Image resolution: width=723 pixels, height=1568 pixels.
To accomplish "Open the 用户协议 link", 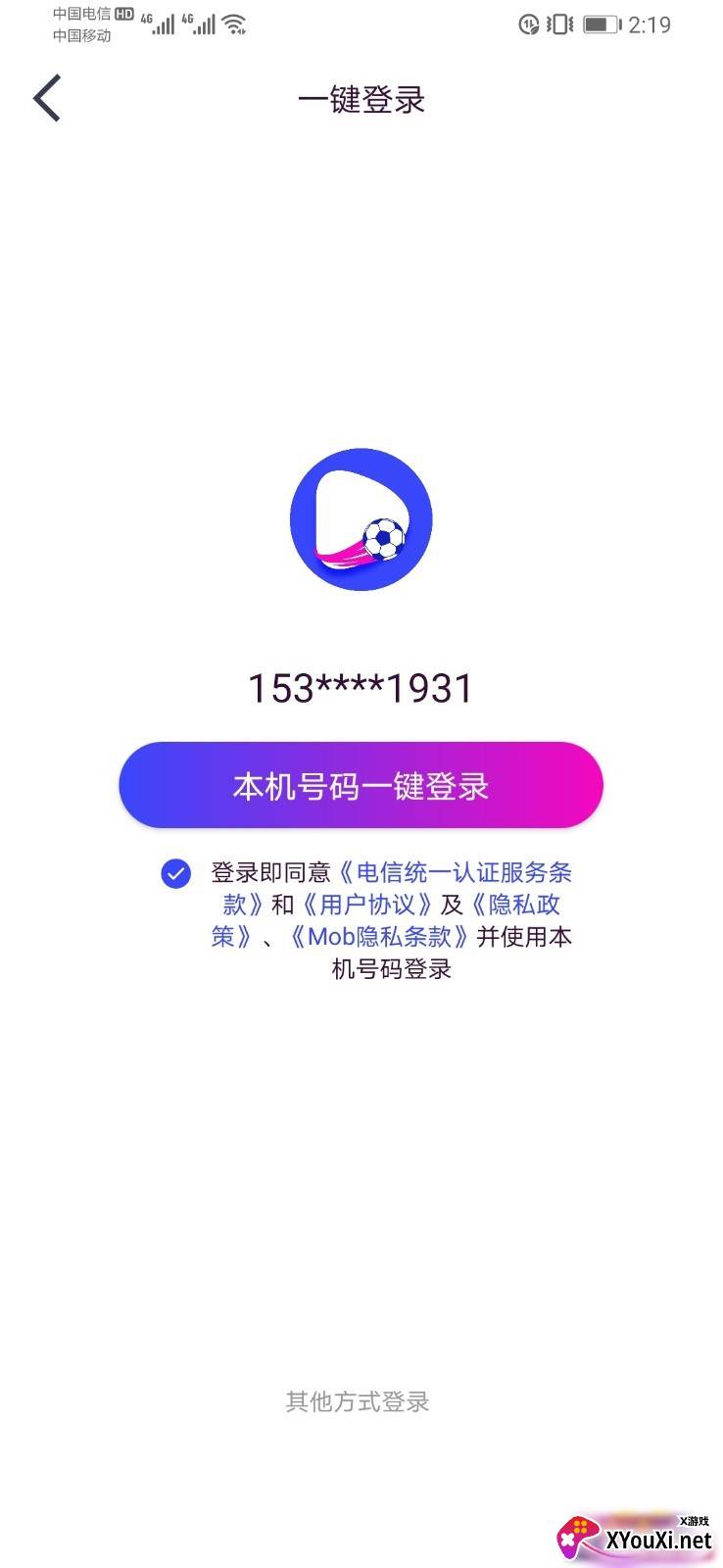I will [x=367, y=905].
